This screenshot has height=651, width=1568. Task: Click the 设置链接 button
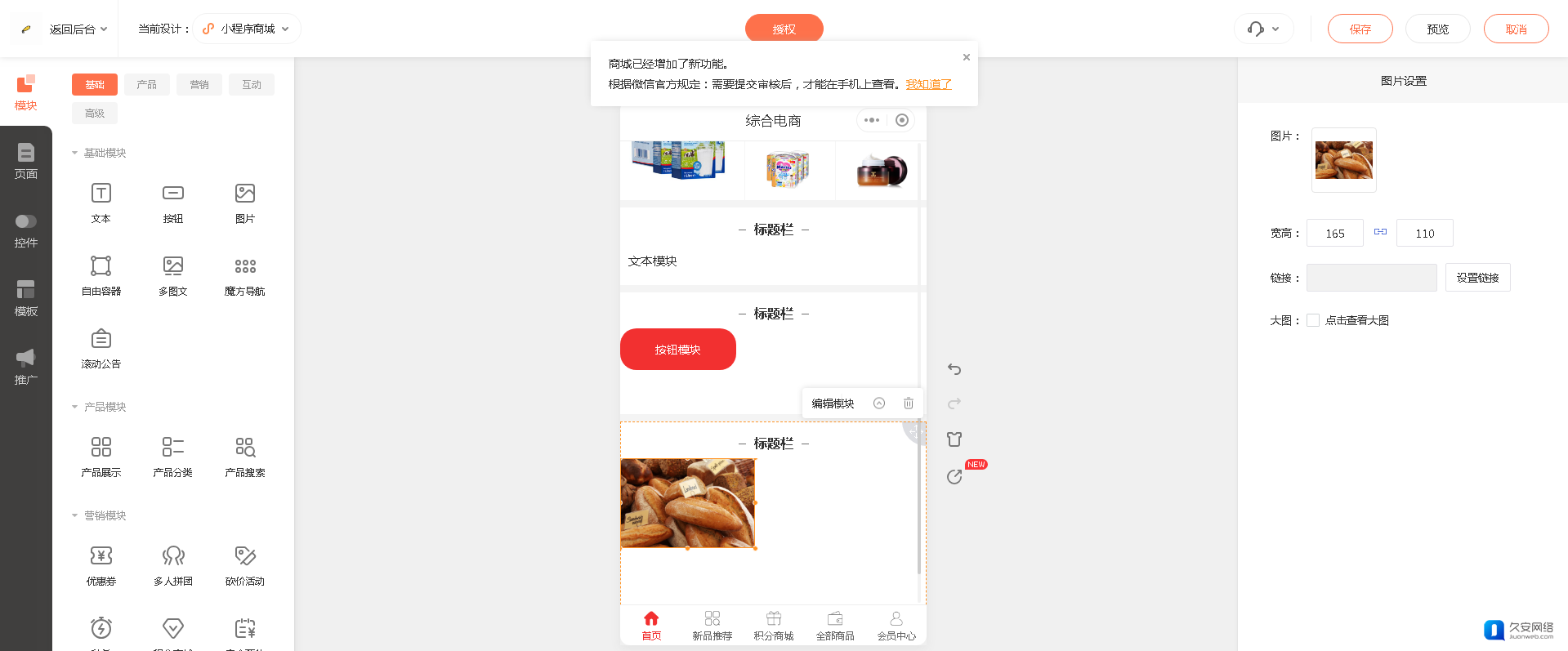click(1477, 278)
